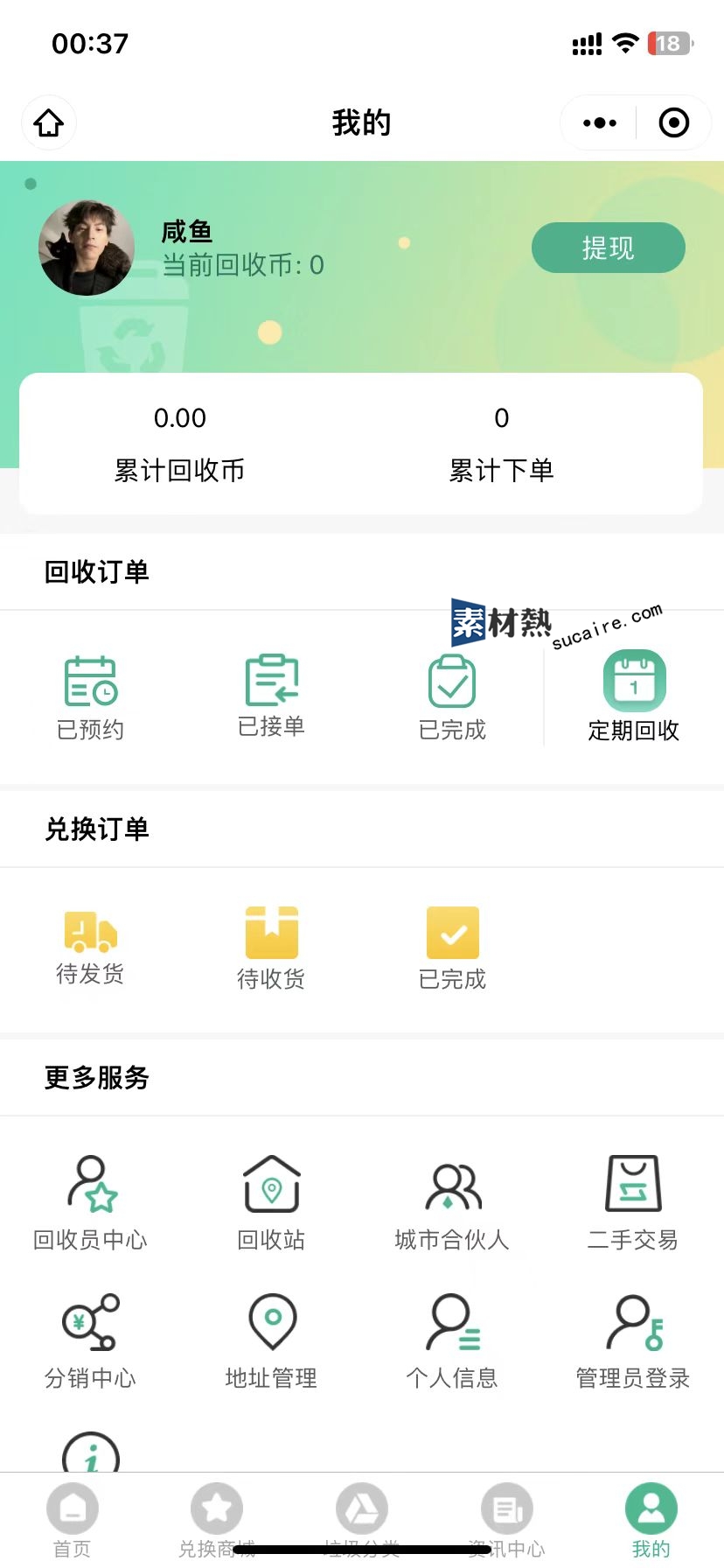
Task: Open 回收员中心
Action: (x=90, y=1202)
